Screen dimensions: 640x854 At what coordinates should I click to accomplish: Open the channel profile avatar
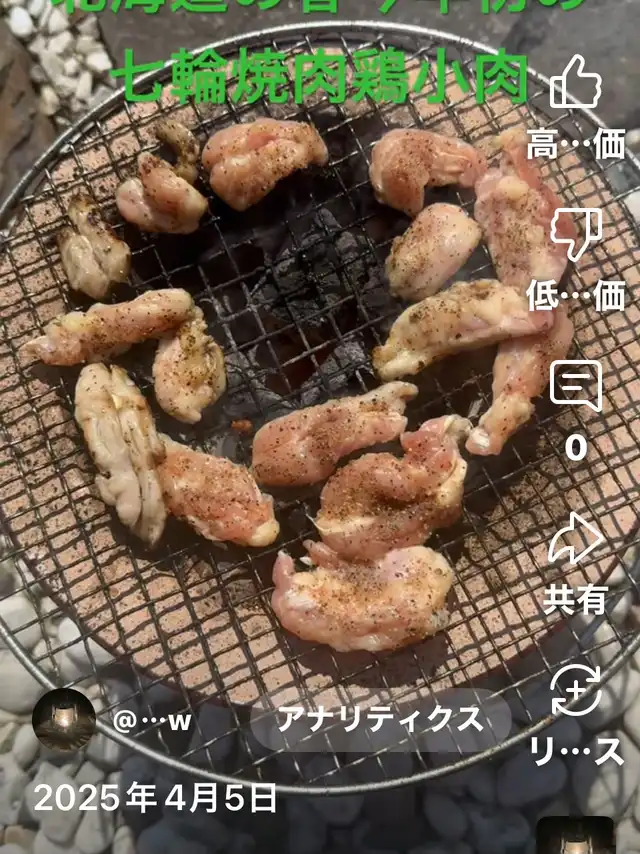(64, 720)
